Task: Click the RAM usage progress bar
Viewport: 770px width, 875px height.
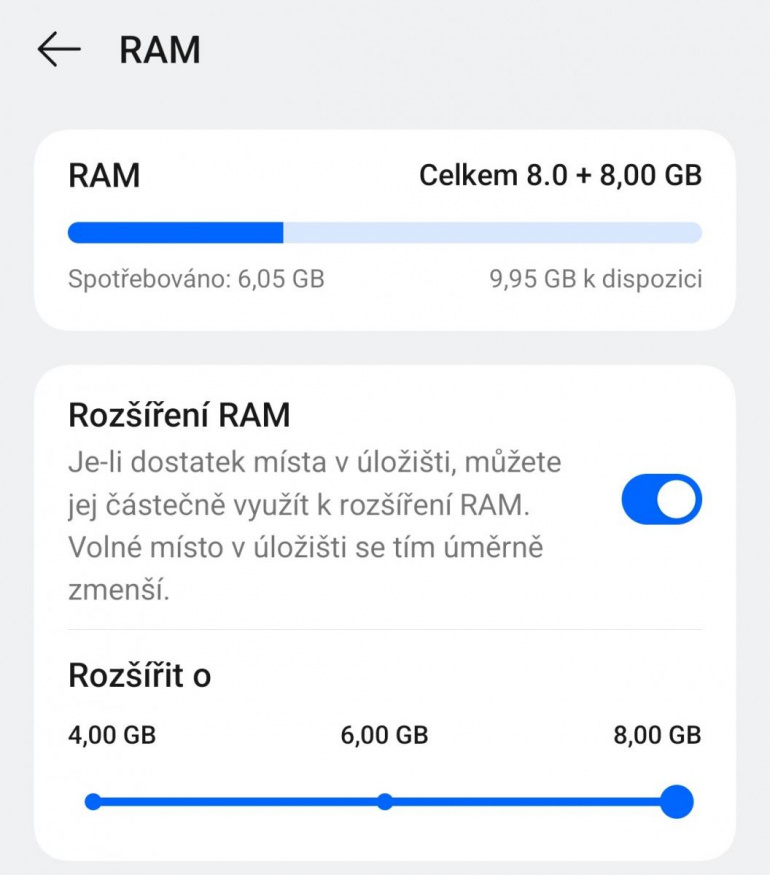Action: 385,231
